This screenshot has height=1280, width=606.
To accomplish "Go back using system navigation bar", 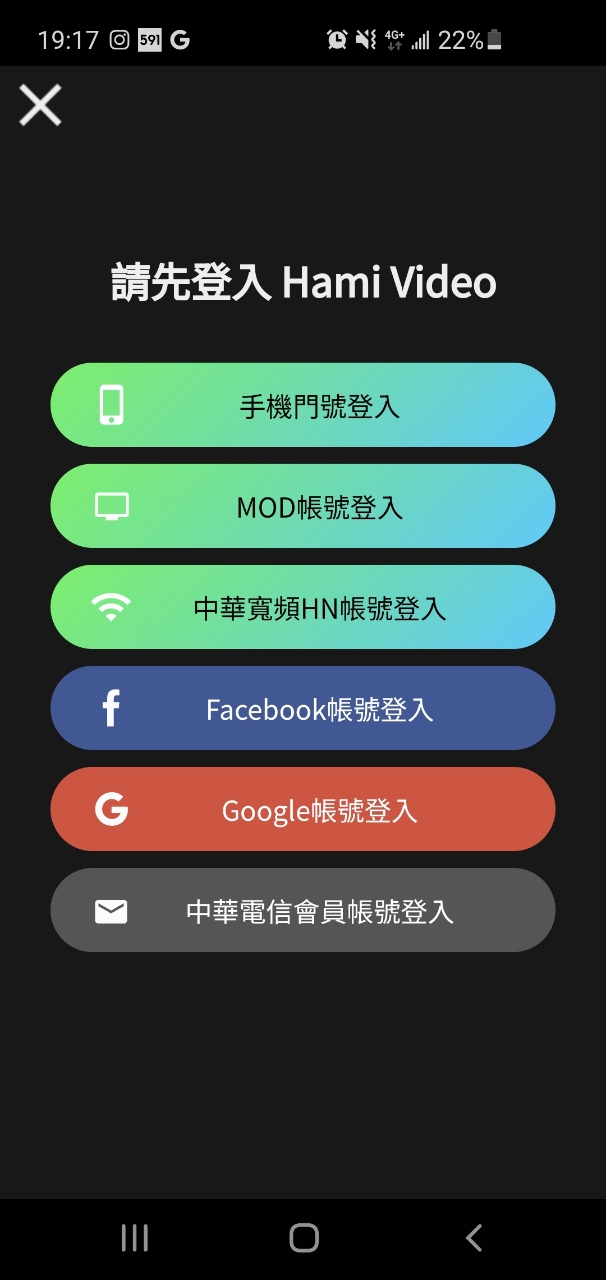I will coord(473,1238).
